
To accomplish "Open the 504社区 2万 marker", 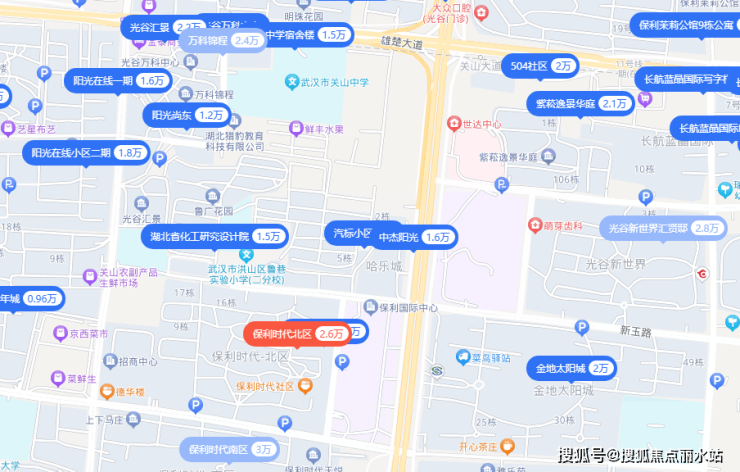I will [540, 66].
